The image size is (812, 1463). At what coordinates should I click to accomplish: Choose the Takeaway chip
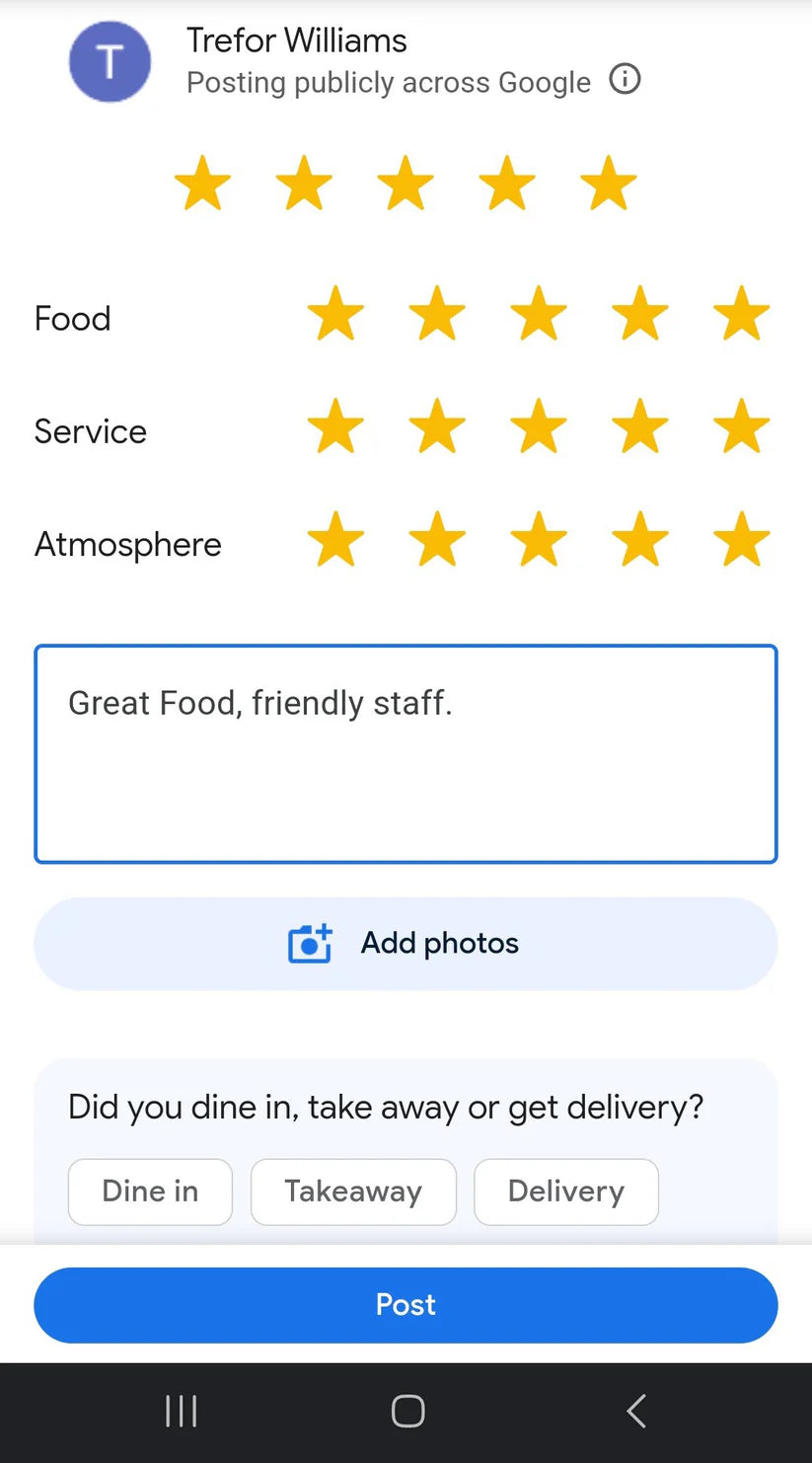coord(353,1192)
